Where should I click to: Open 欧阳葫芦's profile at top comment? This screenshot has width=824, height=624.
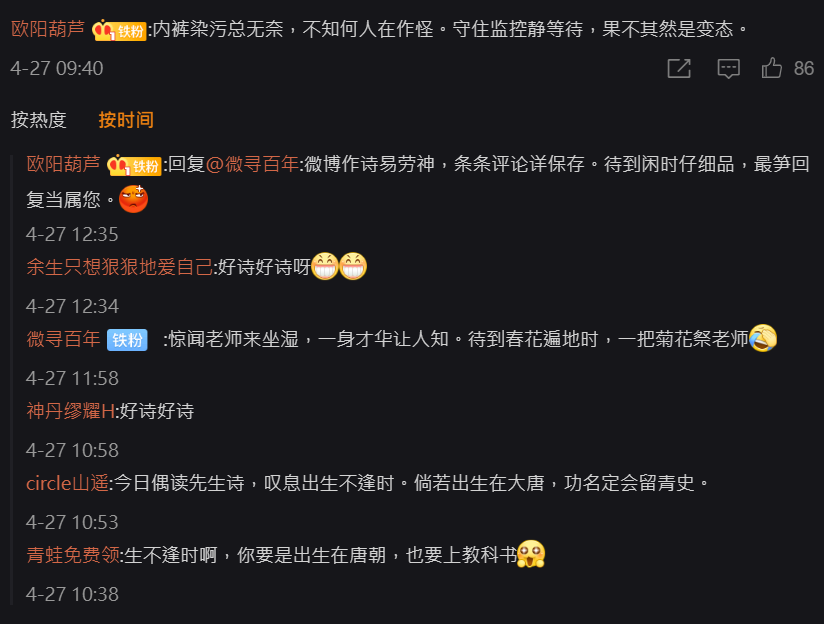tap(48, 29)
